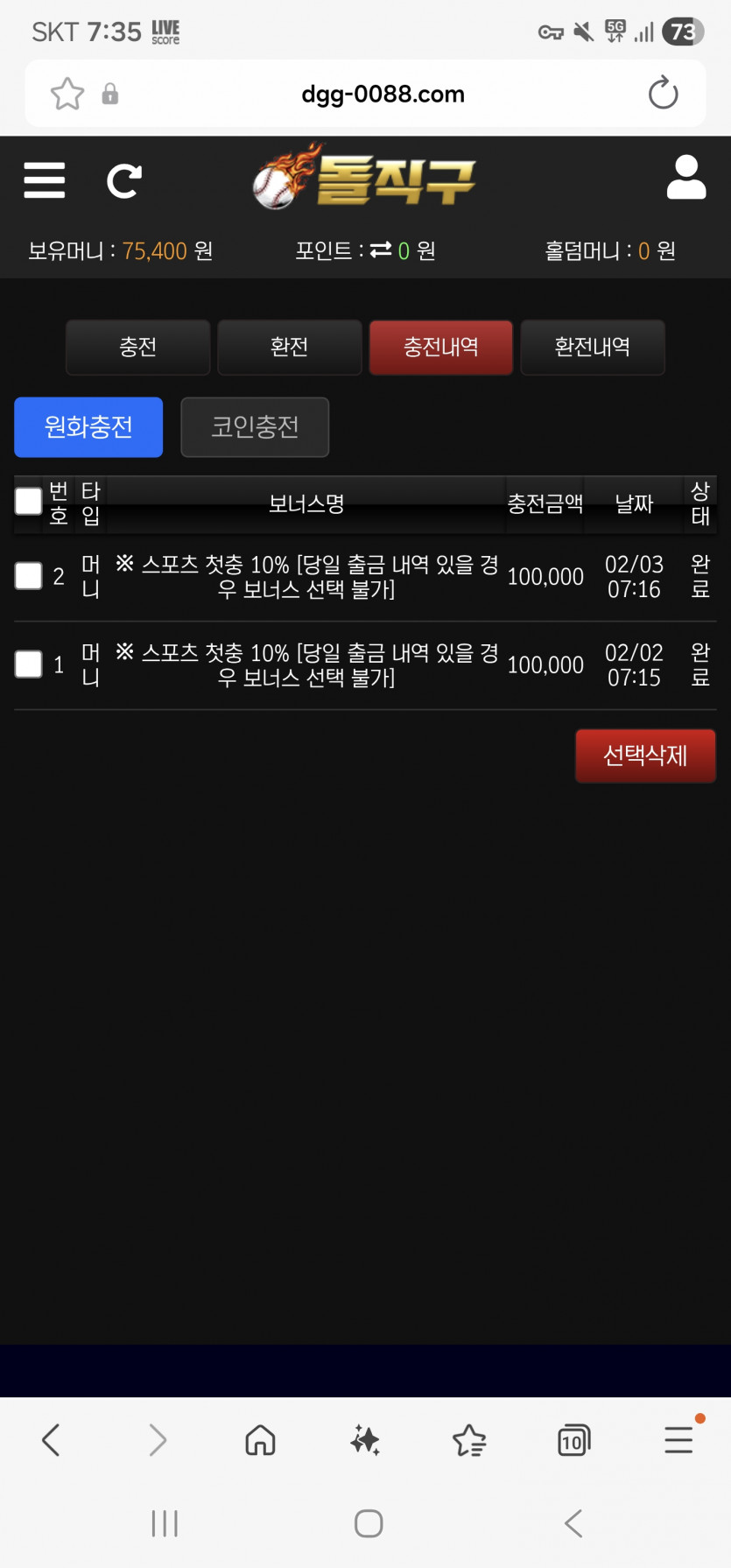Open the 환전내역 tab
Image resolution: width=731 pixels, height=1568 pixels.
(x=592, y=348)
